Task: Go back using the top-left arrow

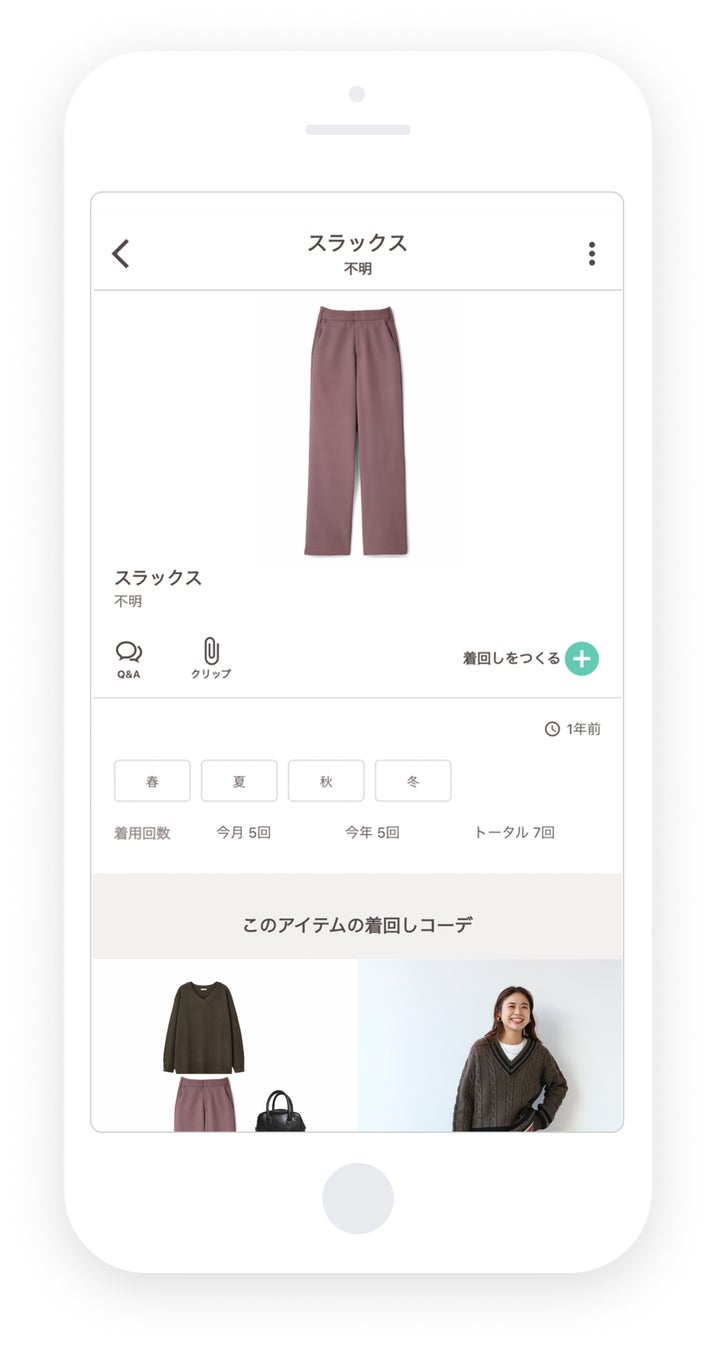Action: (121, 254)
